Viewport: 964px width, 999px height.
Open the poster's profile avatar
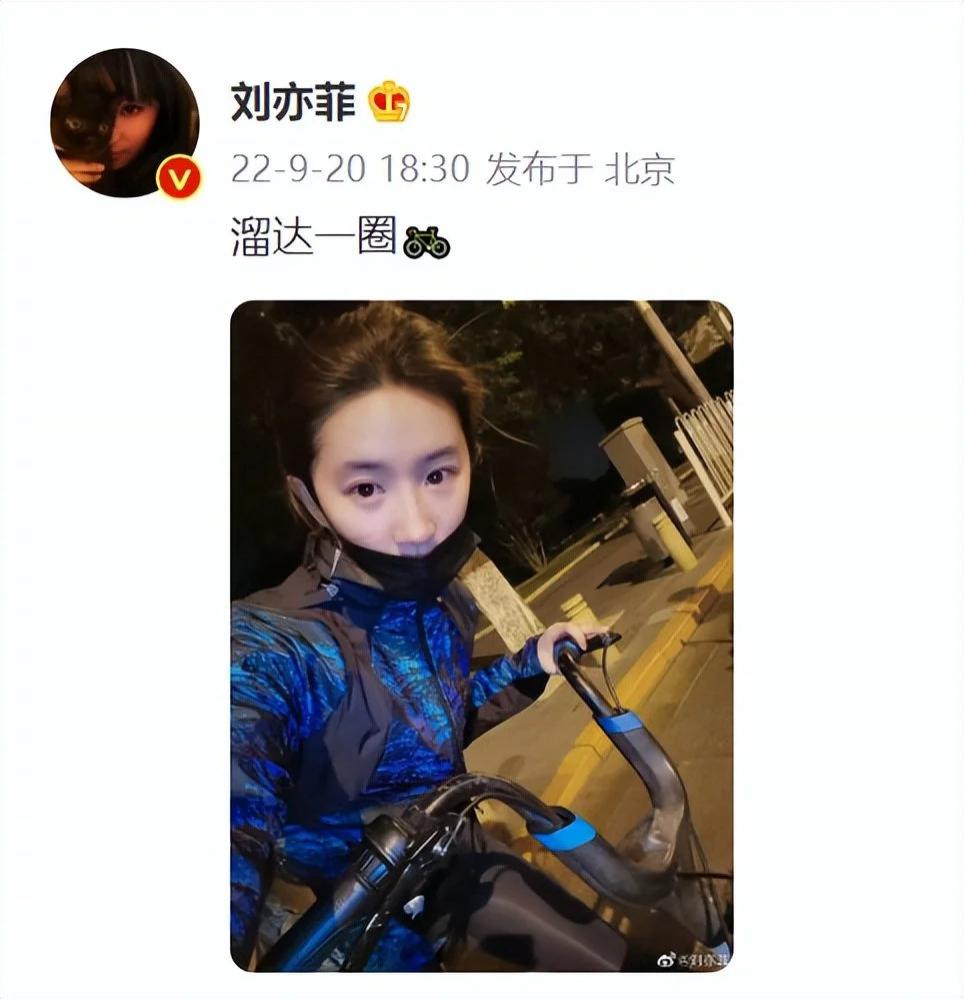click(124, 122)
